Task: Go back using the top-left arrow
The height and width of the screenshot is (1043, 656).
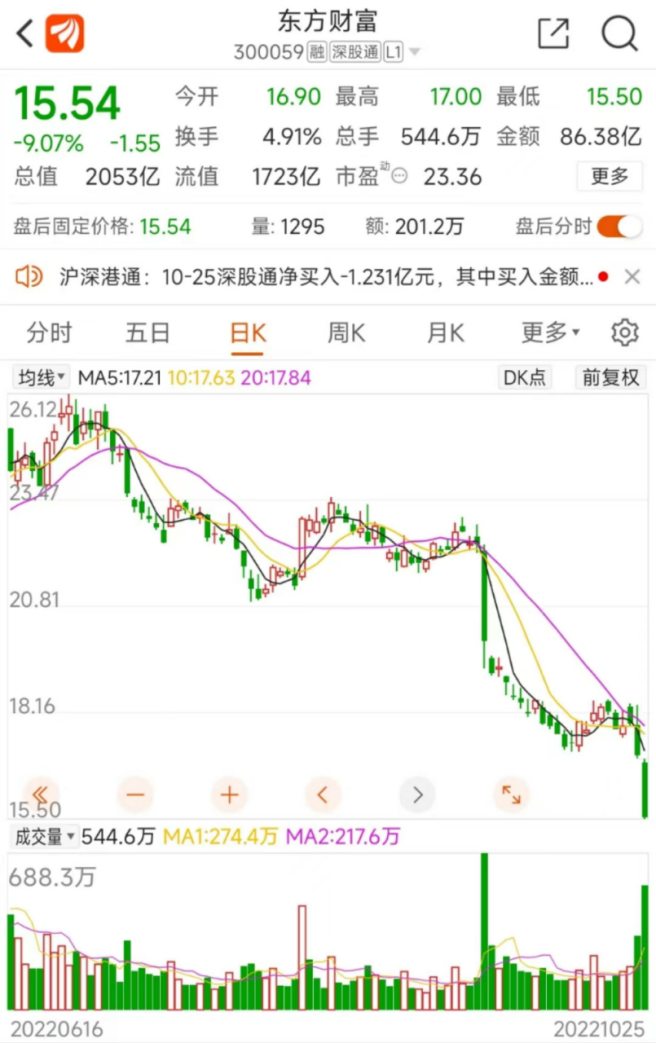Action: 25,33
